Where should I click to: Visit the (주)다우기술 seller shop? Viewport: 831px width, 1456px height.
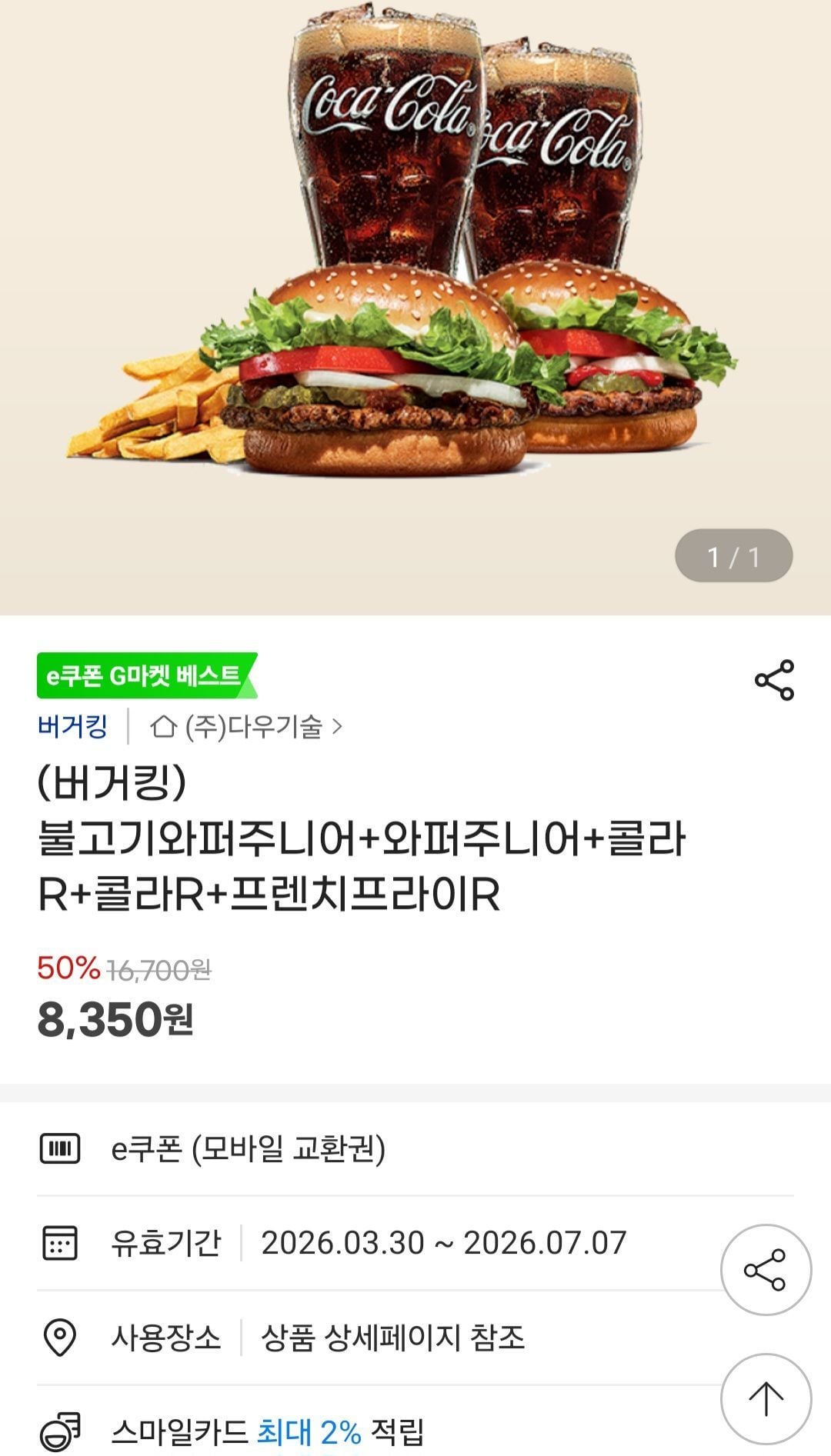click(x=246, y=726)
